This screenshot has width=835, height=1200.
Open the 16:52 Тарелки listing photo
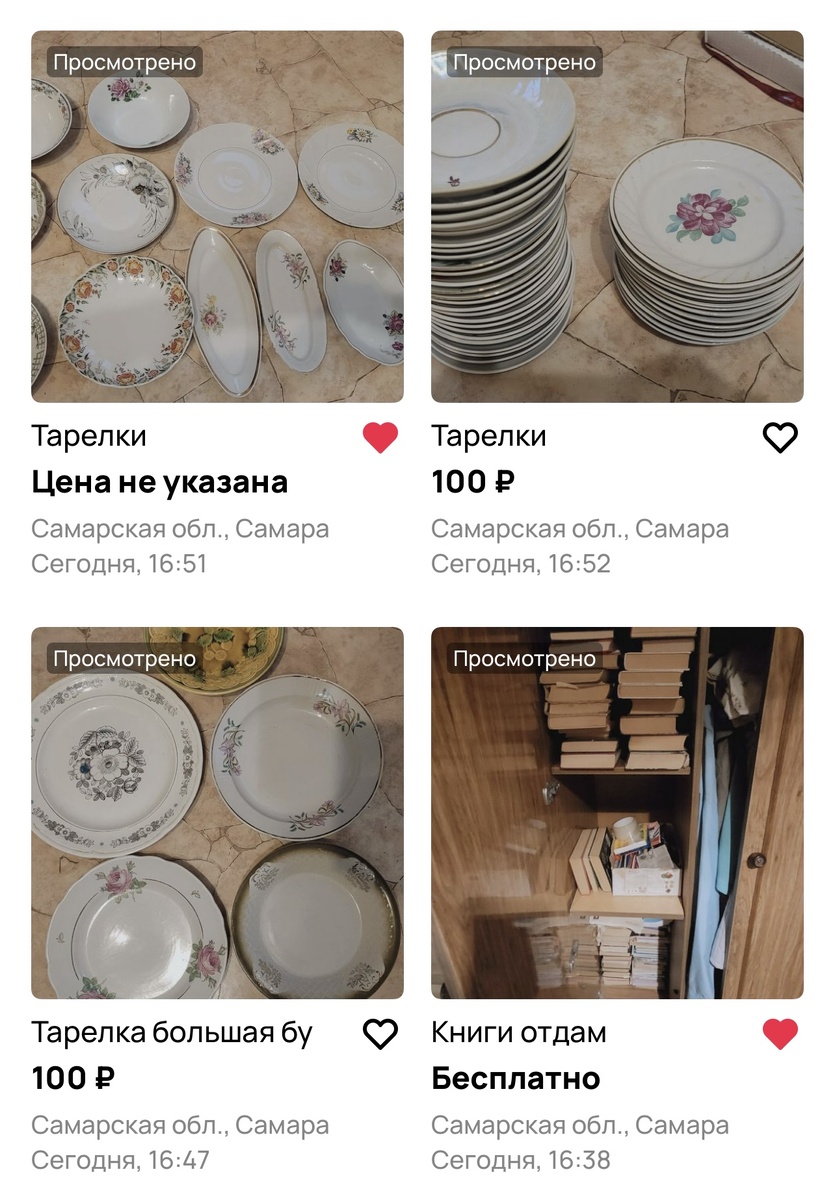(x=617, y=217)
